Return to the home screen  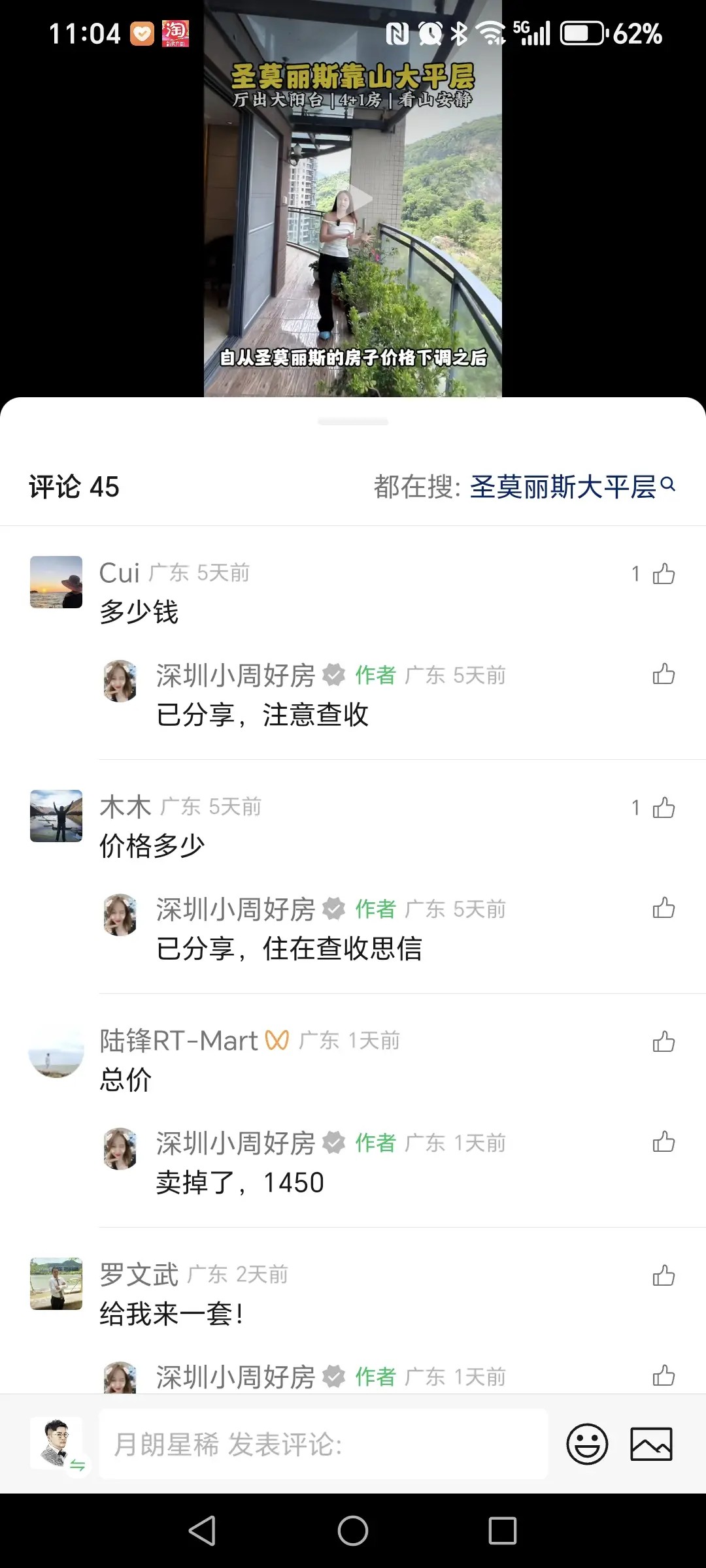point(353,1530)
